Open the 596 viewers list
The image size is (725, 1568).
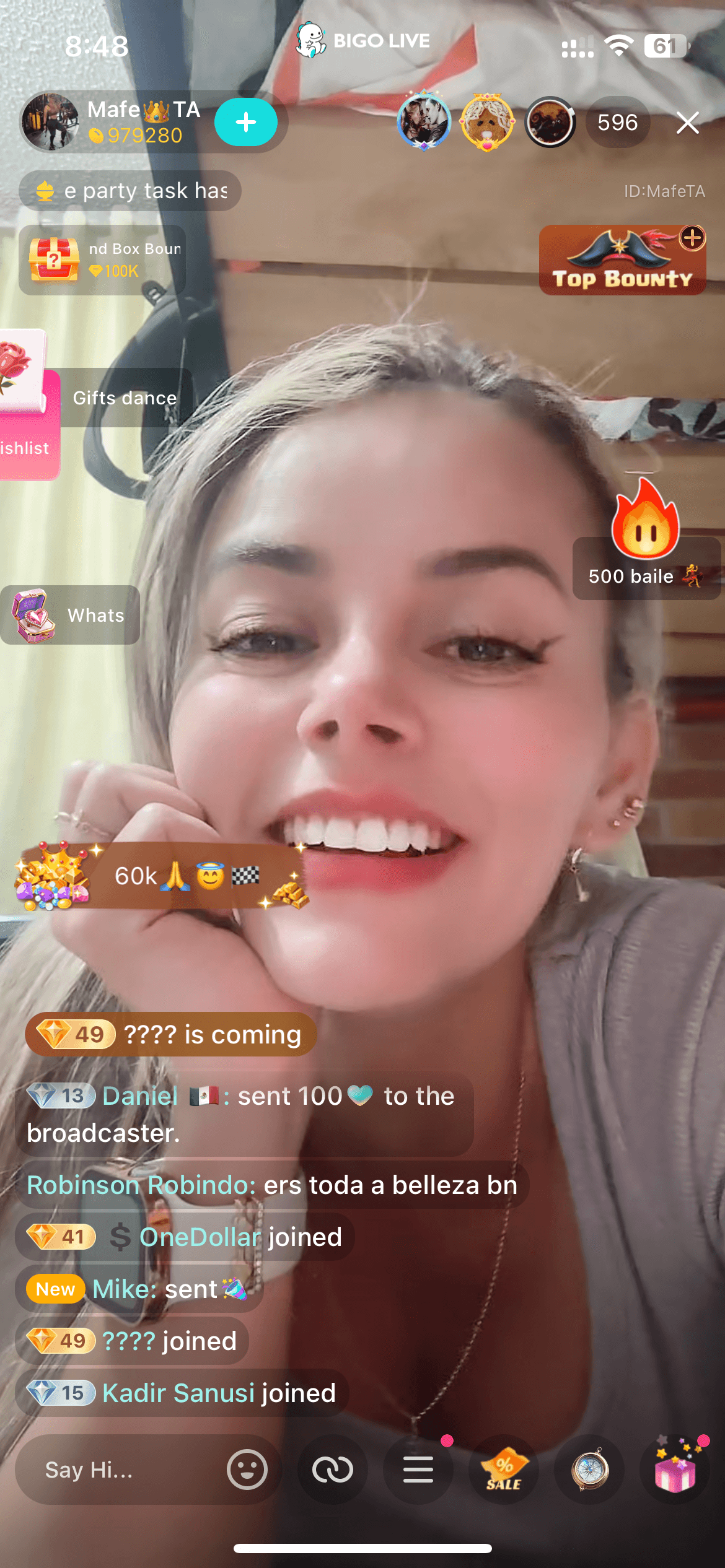click(617, 123)
